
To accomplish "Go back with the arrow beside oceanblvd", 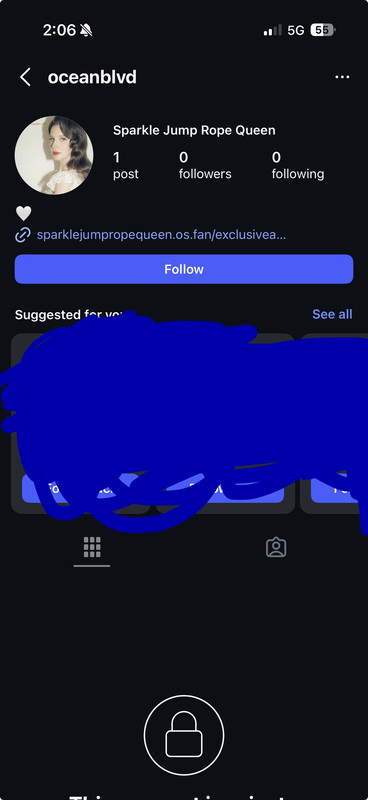I will point(25,78).
